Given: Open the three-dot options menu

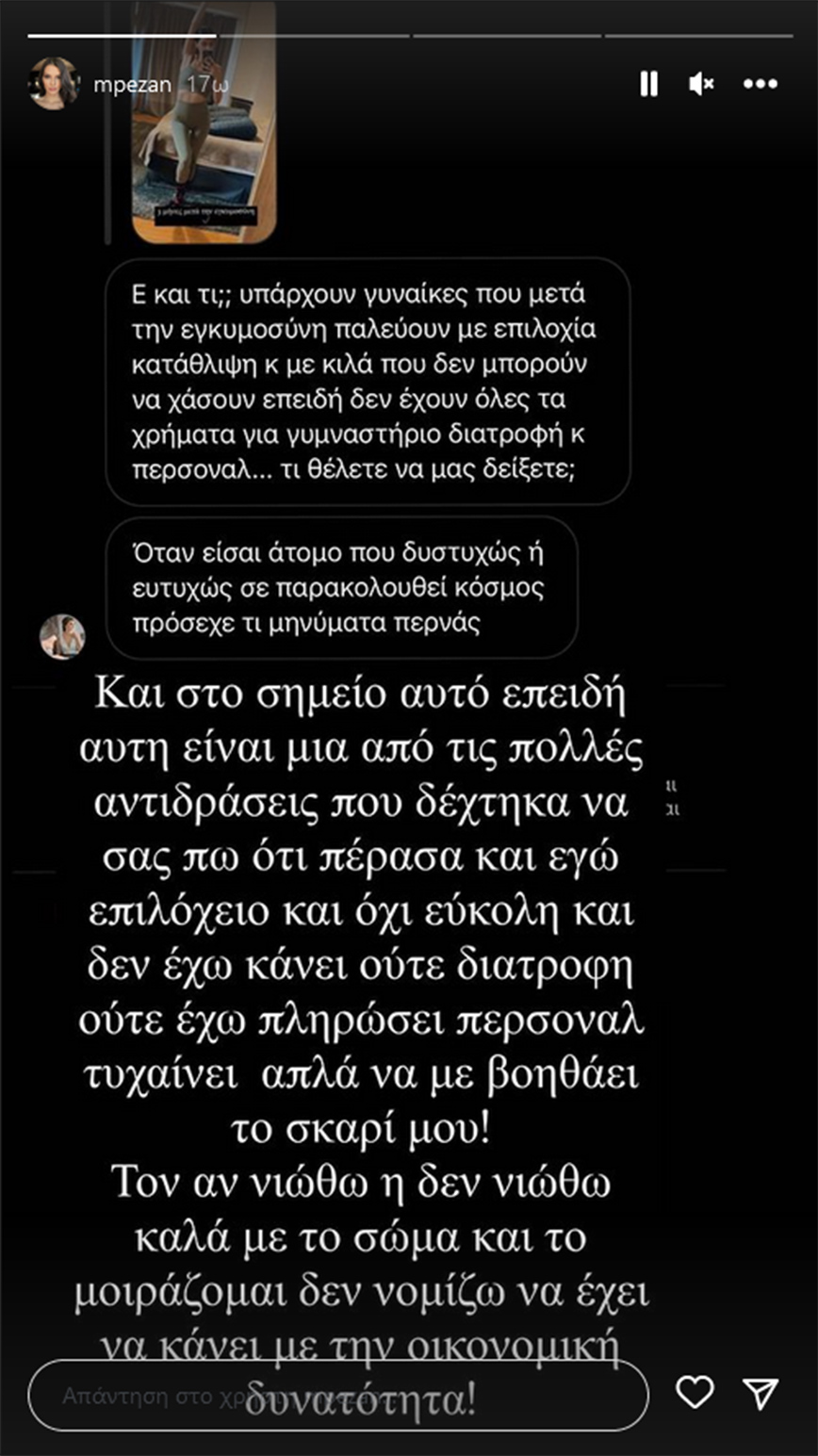Looking at the screenshot, I should pos(761,85).
